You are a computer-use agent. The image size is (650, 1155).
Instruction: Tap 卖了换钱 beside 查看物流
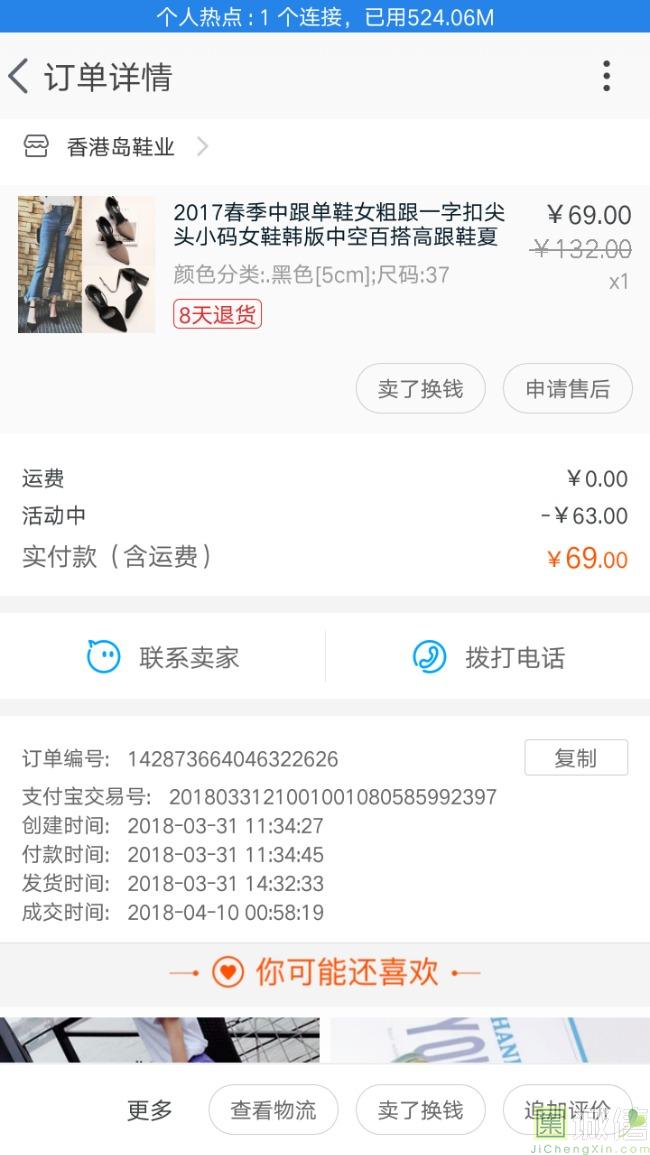pos(420,1110)
